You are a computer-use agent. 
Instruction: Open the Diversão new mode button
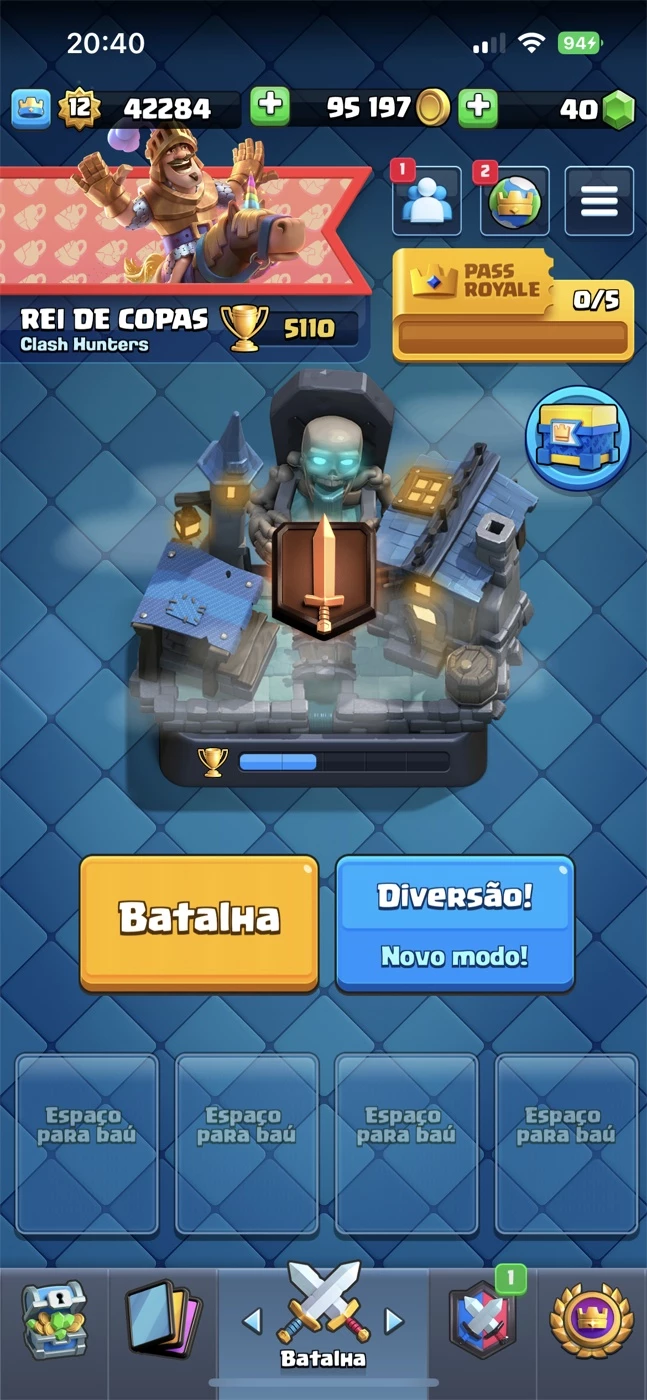[455, 922]
